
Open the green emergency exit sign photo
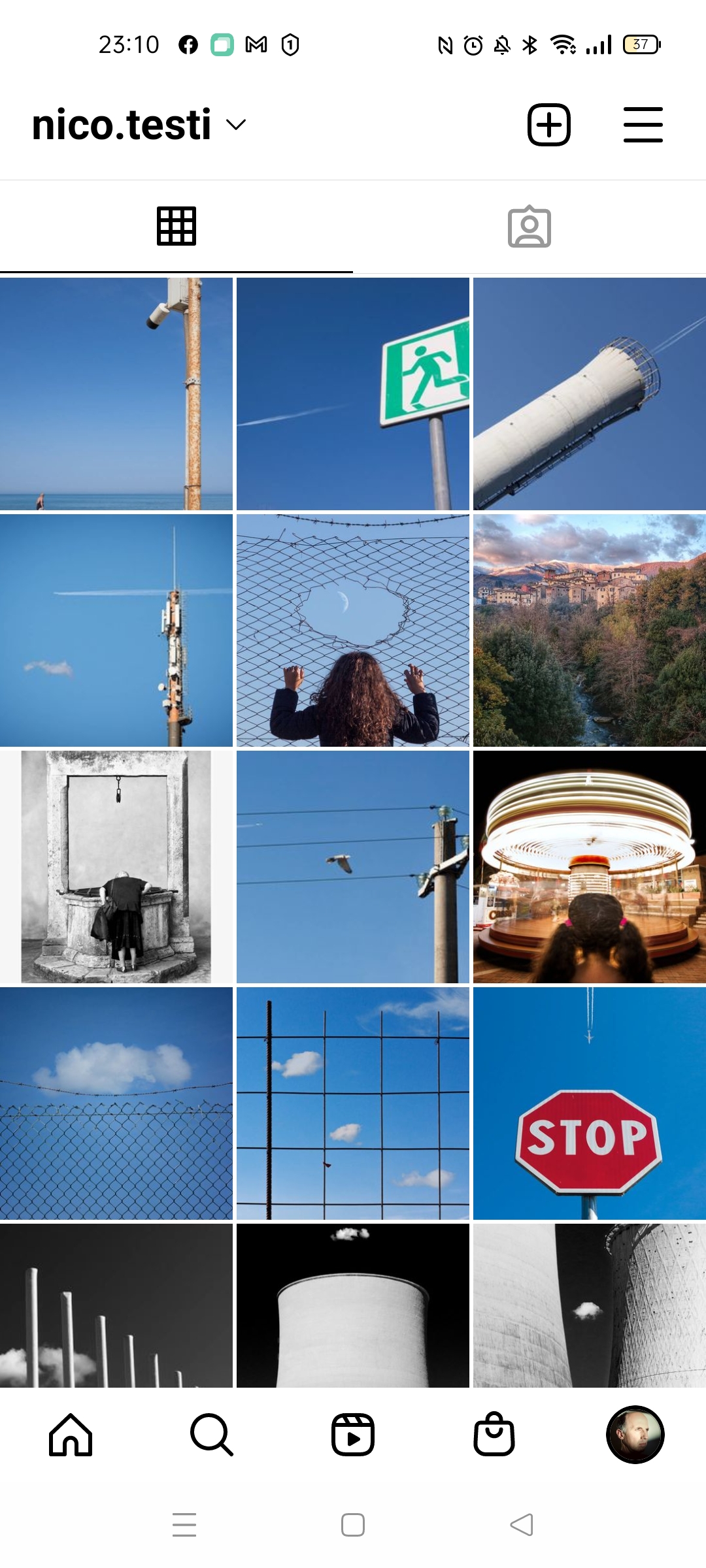(x=353, y=394)
